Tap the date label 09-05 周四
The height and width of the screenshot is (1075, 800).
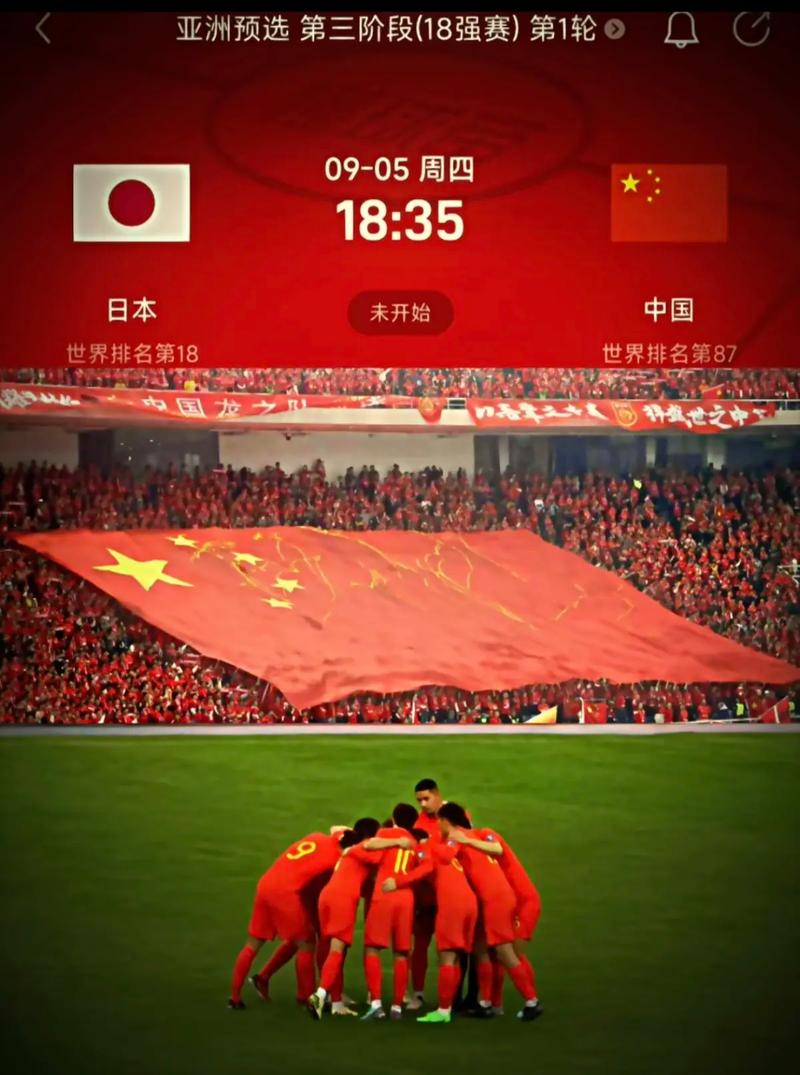click(x=400, y=169)
